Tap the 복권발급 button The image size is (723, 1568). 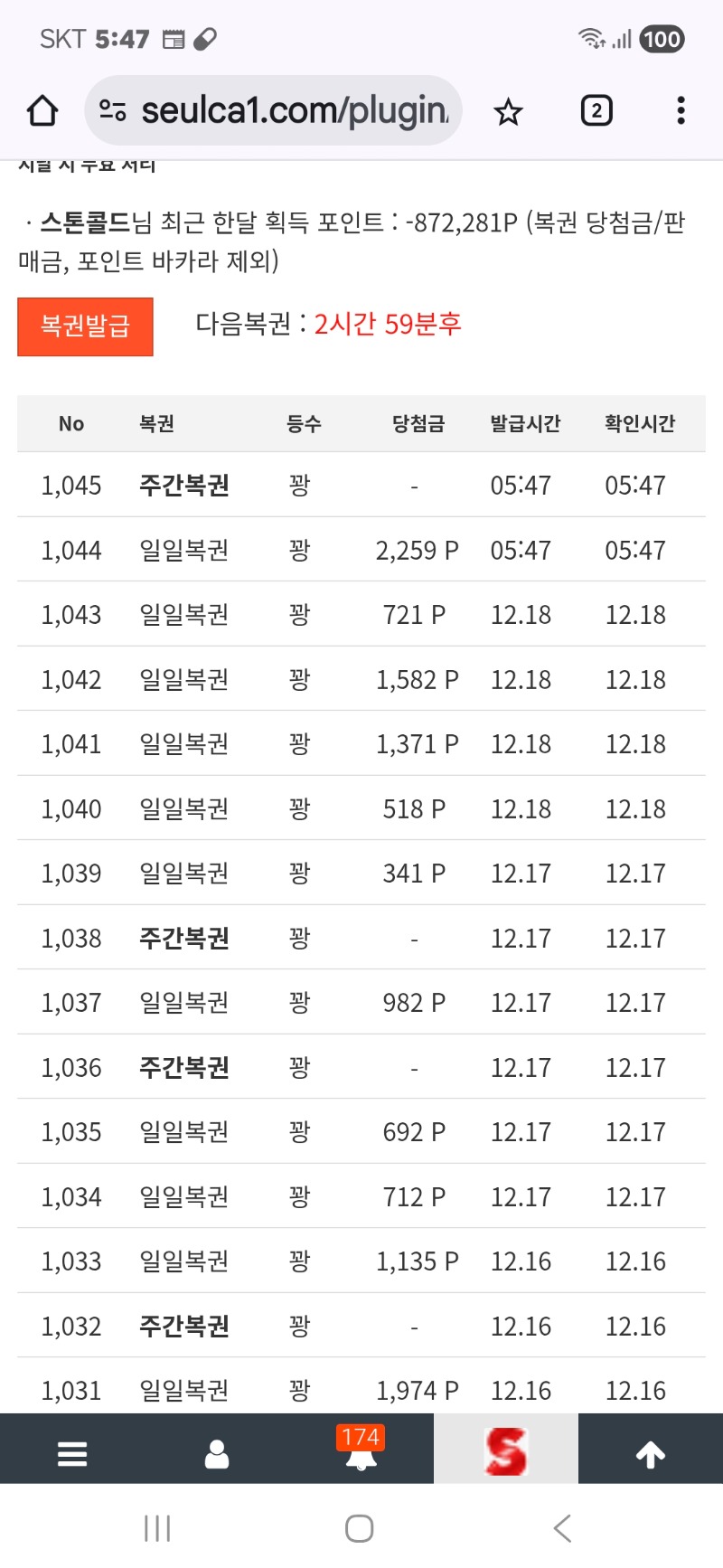[85, 326]
